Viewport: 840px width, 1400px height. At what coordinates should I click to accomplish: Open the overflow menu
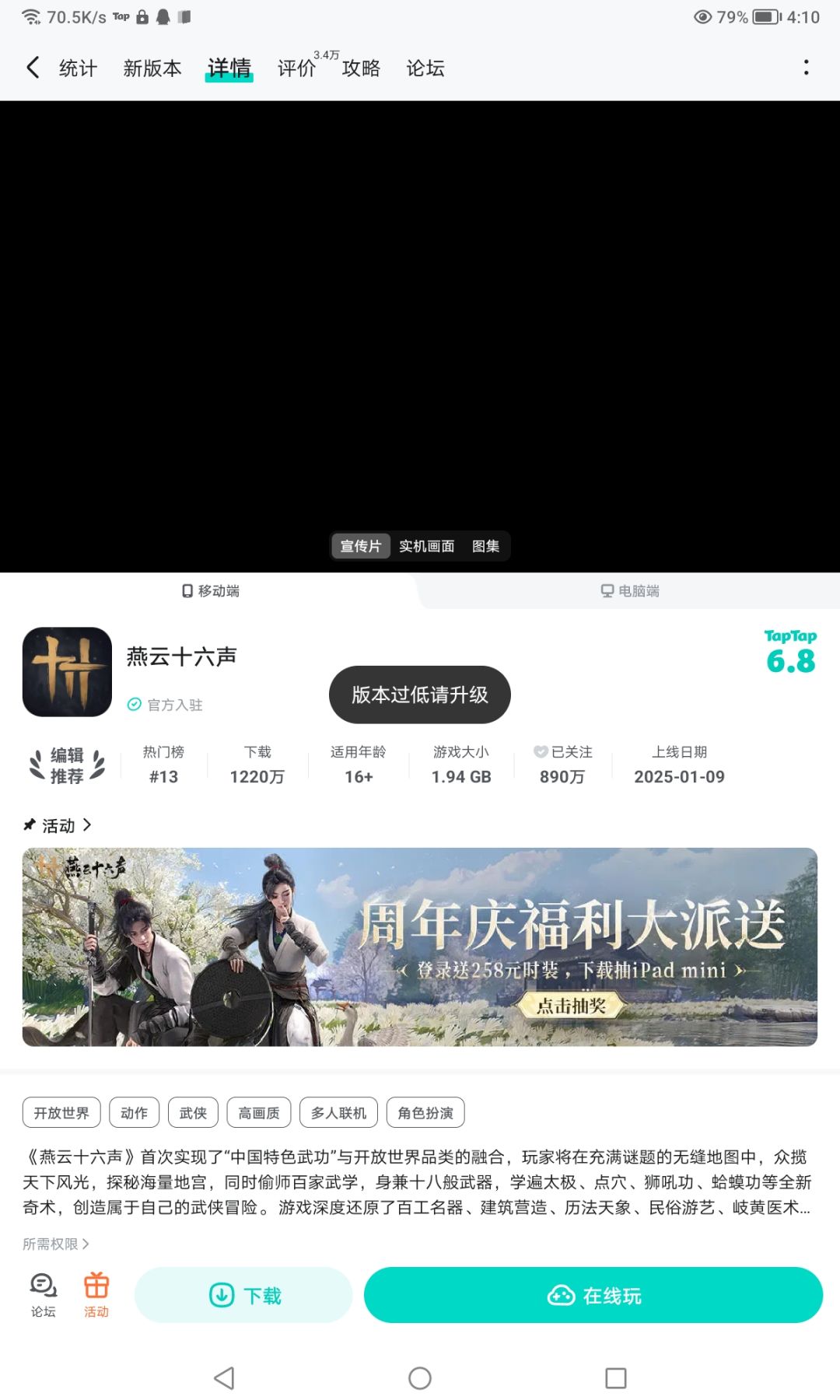(806, 68)
